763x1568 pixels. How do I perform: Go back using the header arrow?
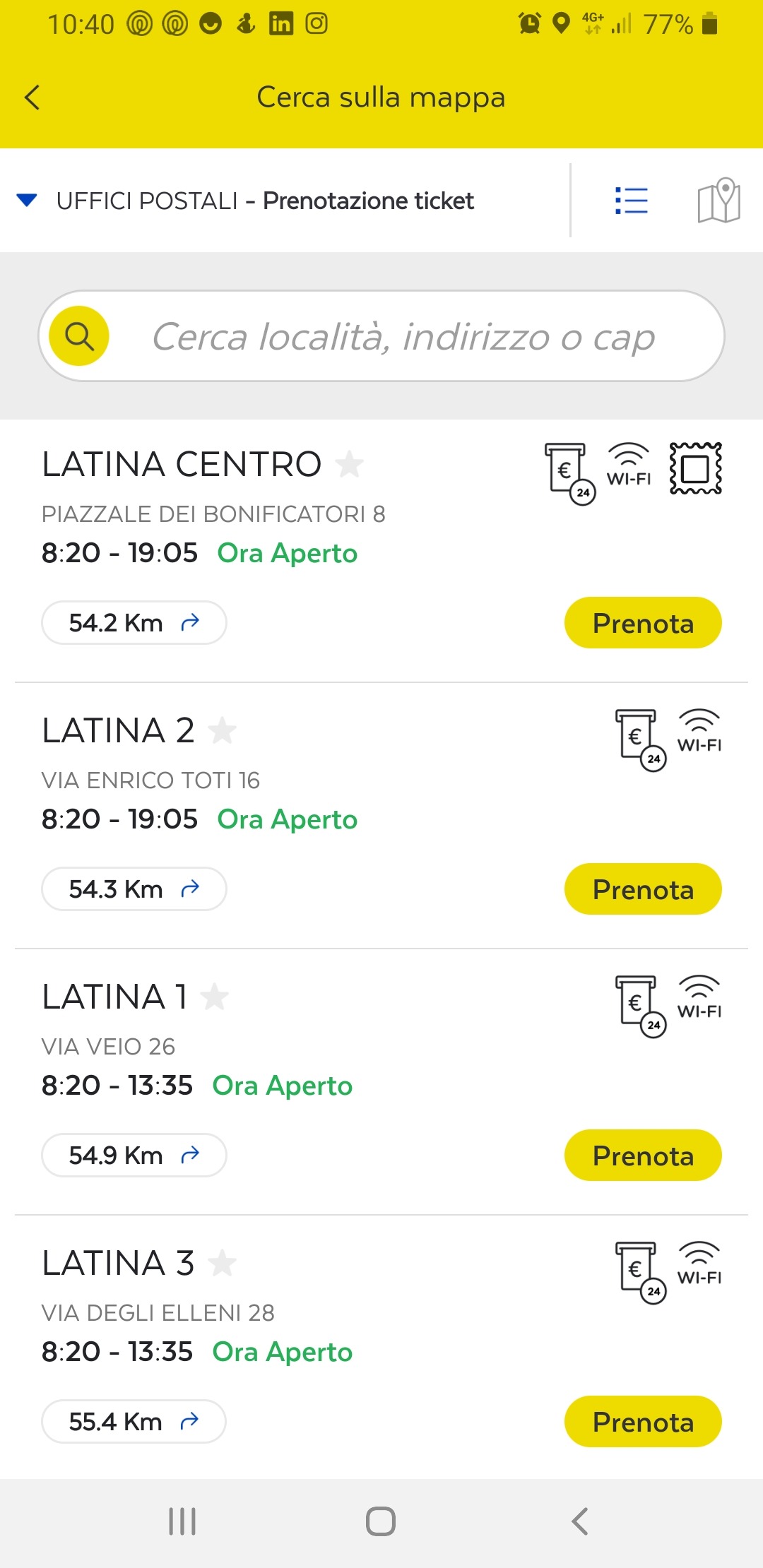click(x=32, y=97)
